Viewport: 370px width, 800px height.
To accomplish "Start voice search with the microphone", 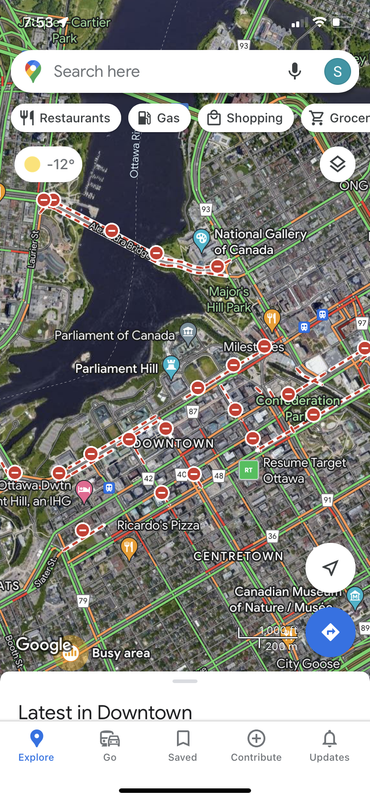I will pos(294,71).
